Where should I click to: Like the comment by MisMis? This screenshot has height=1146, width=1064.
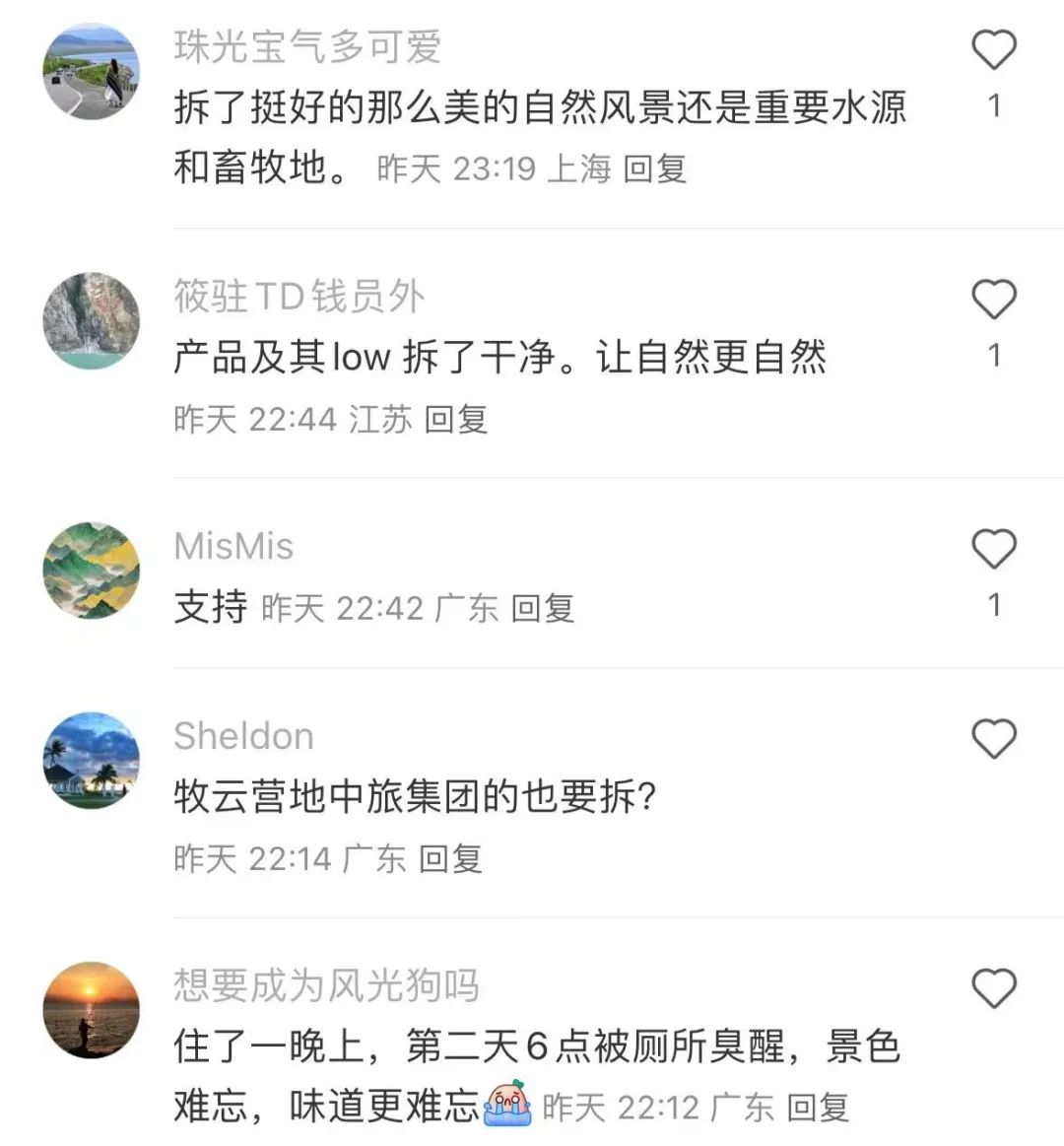pyautogui.click(x=993, y=549)
